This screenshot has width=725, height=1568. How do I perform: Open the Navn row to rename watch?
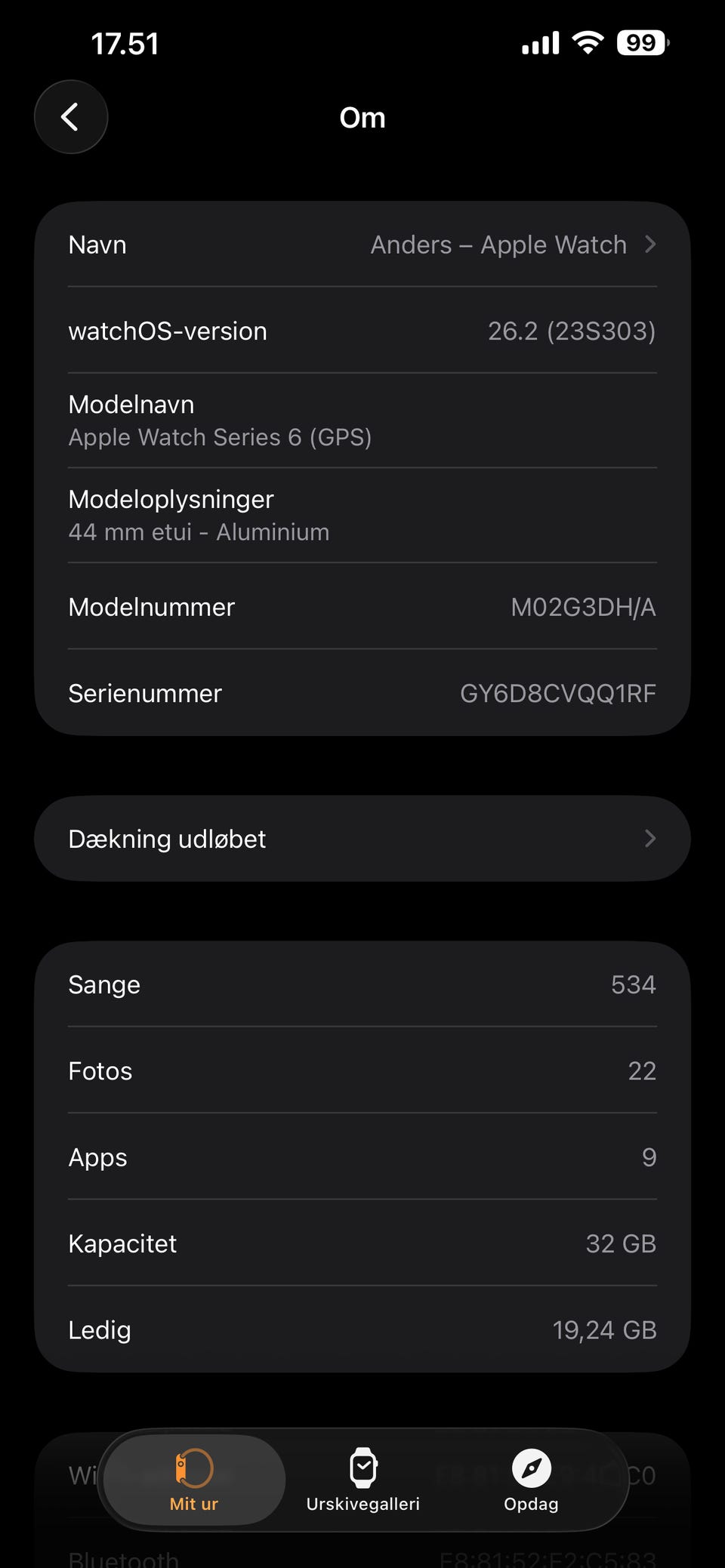click(x=362, y=245)
